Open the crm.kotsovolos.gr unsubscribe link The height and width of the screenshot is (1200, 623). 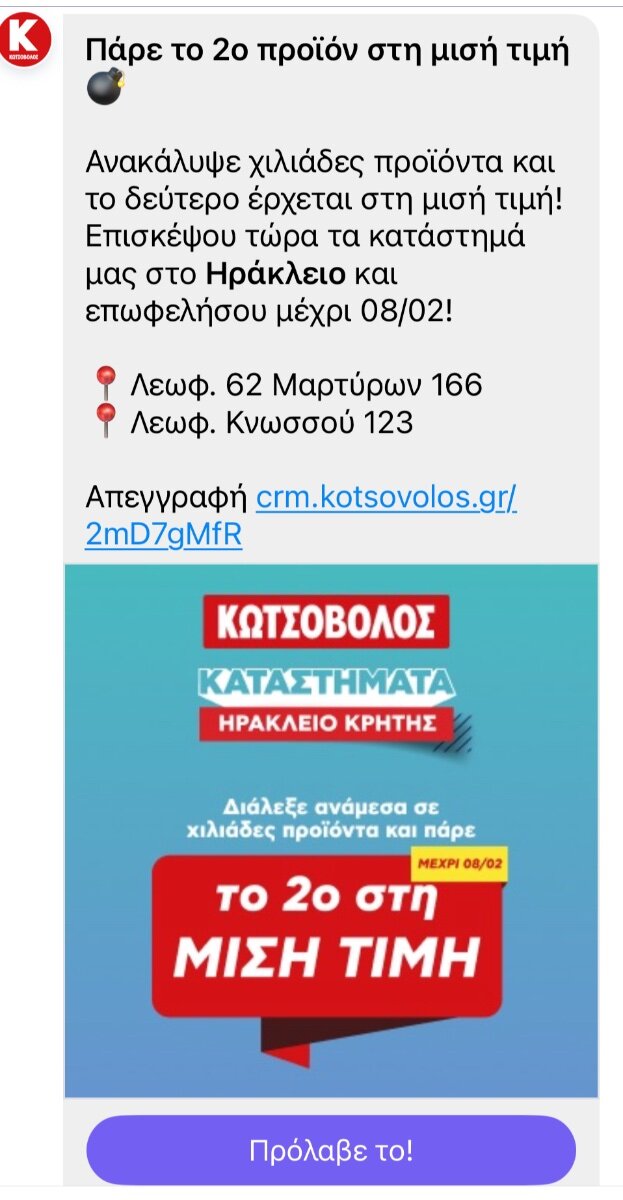[x=300, y=515]
